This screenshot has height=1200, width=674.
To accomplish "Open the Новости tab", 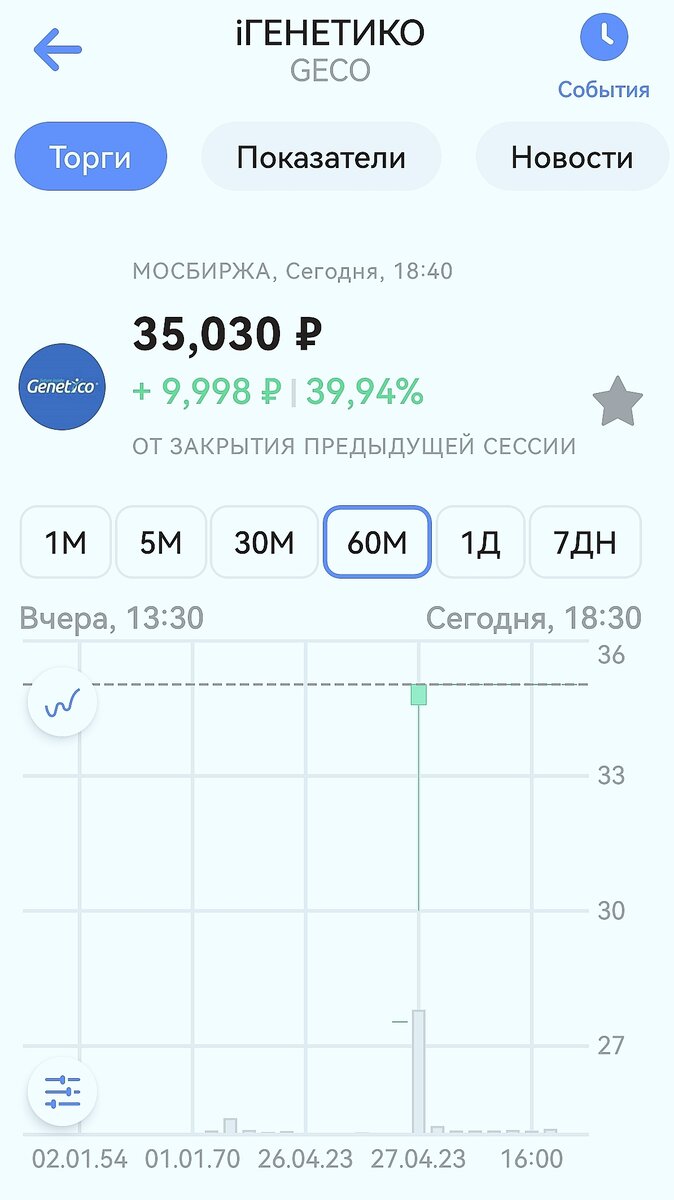I will tap(571, 157).
